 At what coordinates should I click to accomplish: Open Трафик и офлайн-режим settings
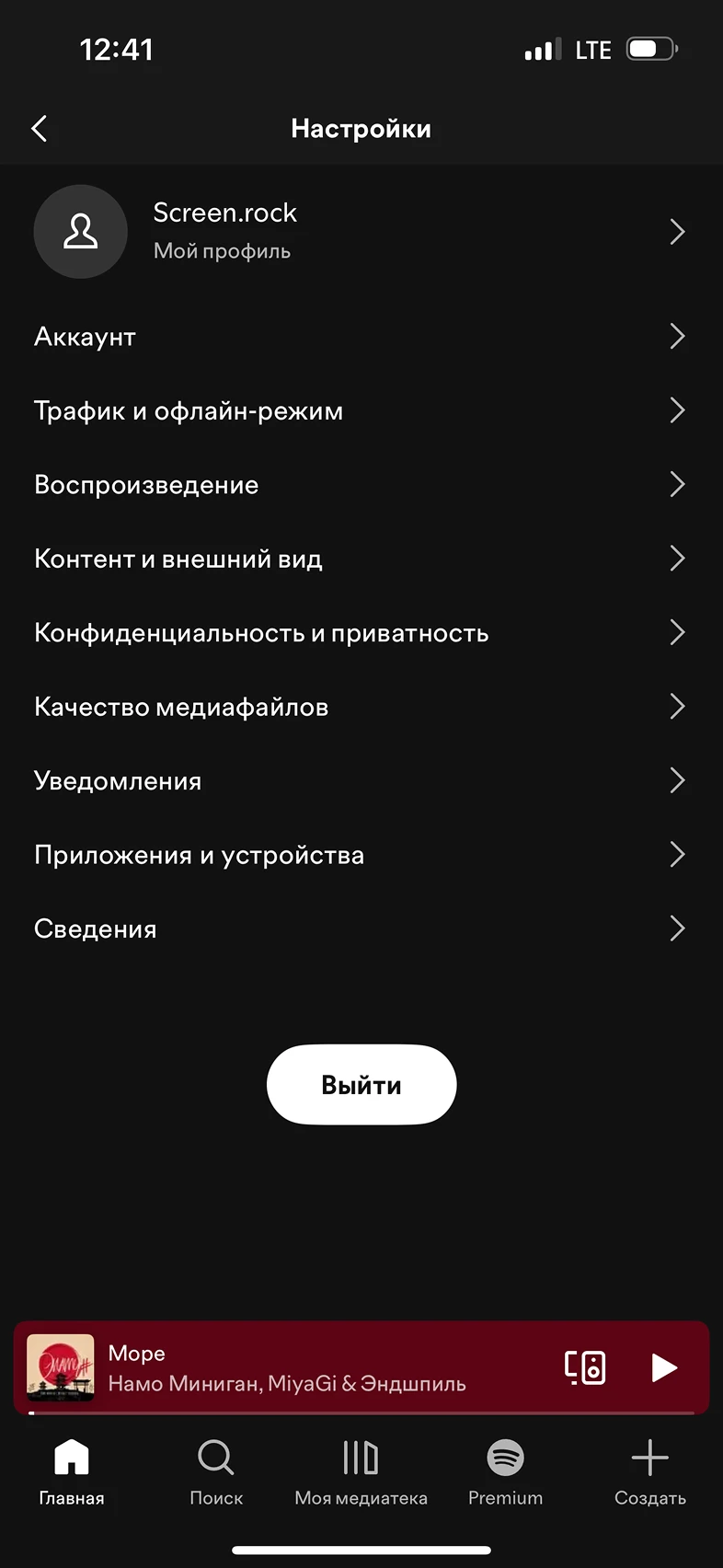point(361,410)
